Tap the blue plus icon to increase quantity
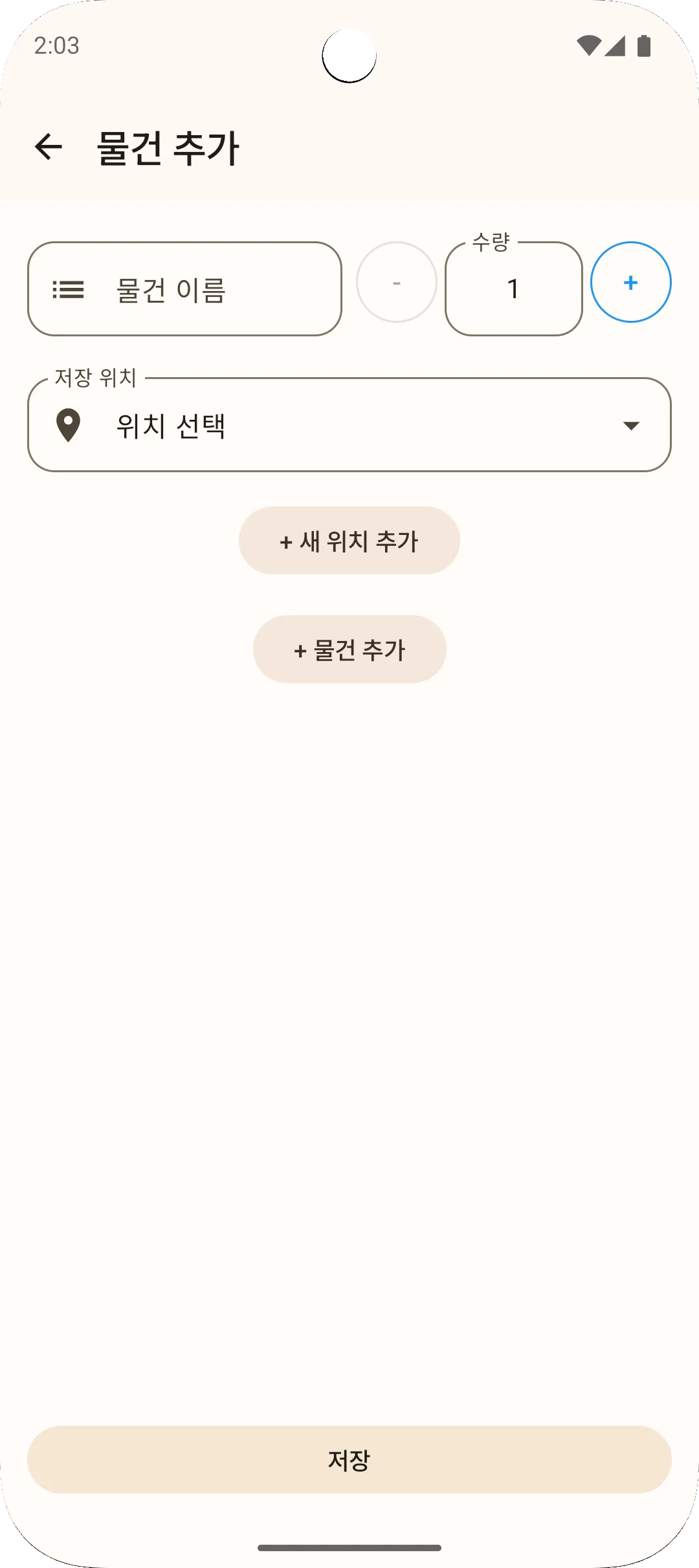Viewport: 699px width, 1568px height. pyautogui.click(x=630, y=283)
